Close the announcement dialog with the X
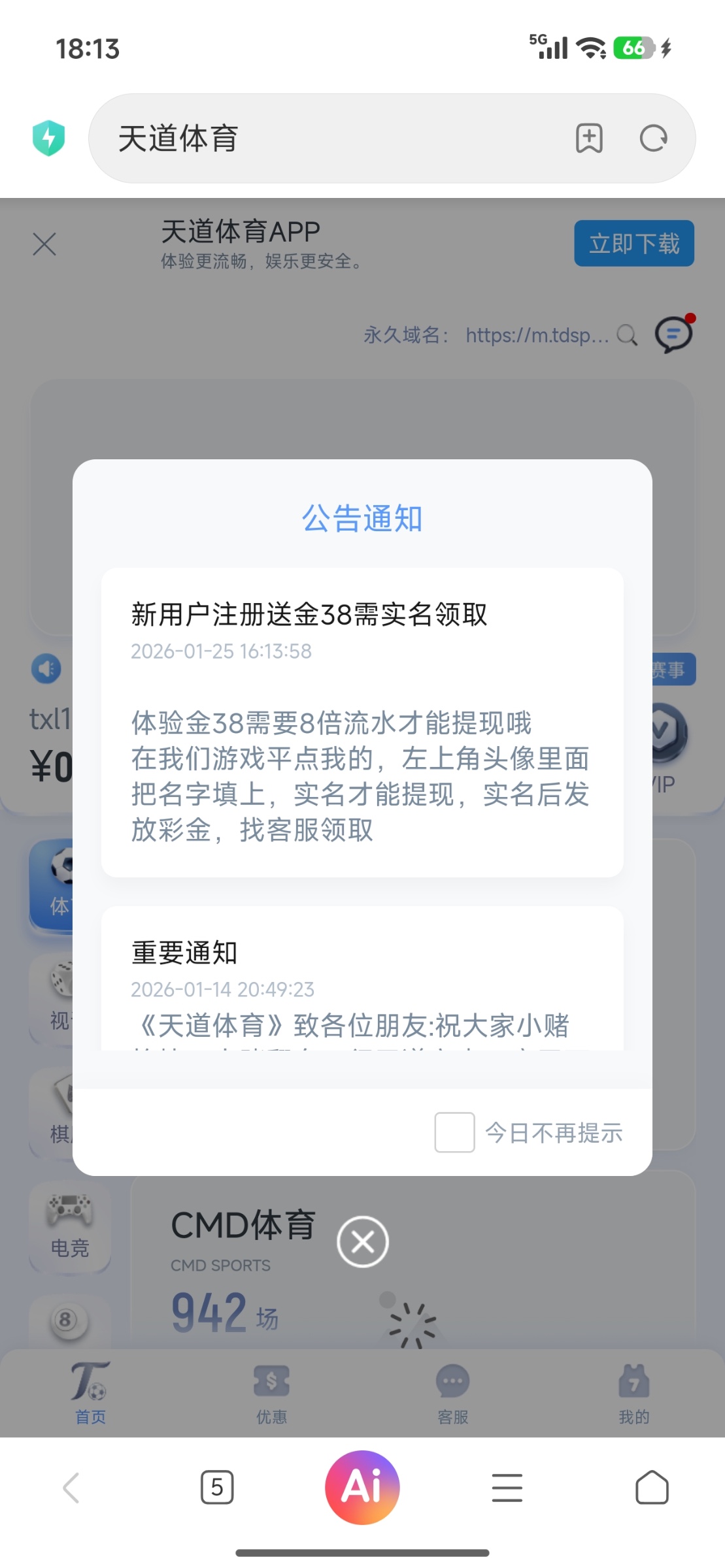 click(363, 1241)
